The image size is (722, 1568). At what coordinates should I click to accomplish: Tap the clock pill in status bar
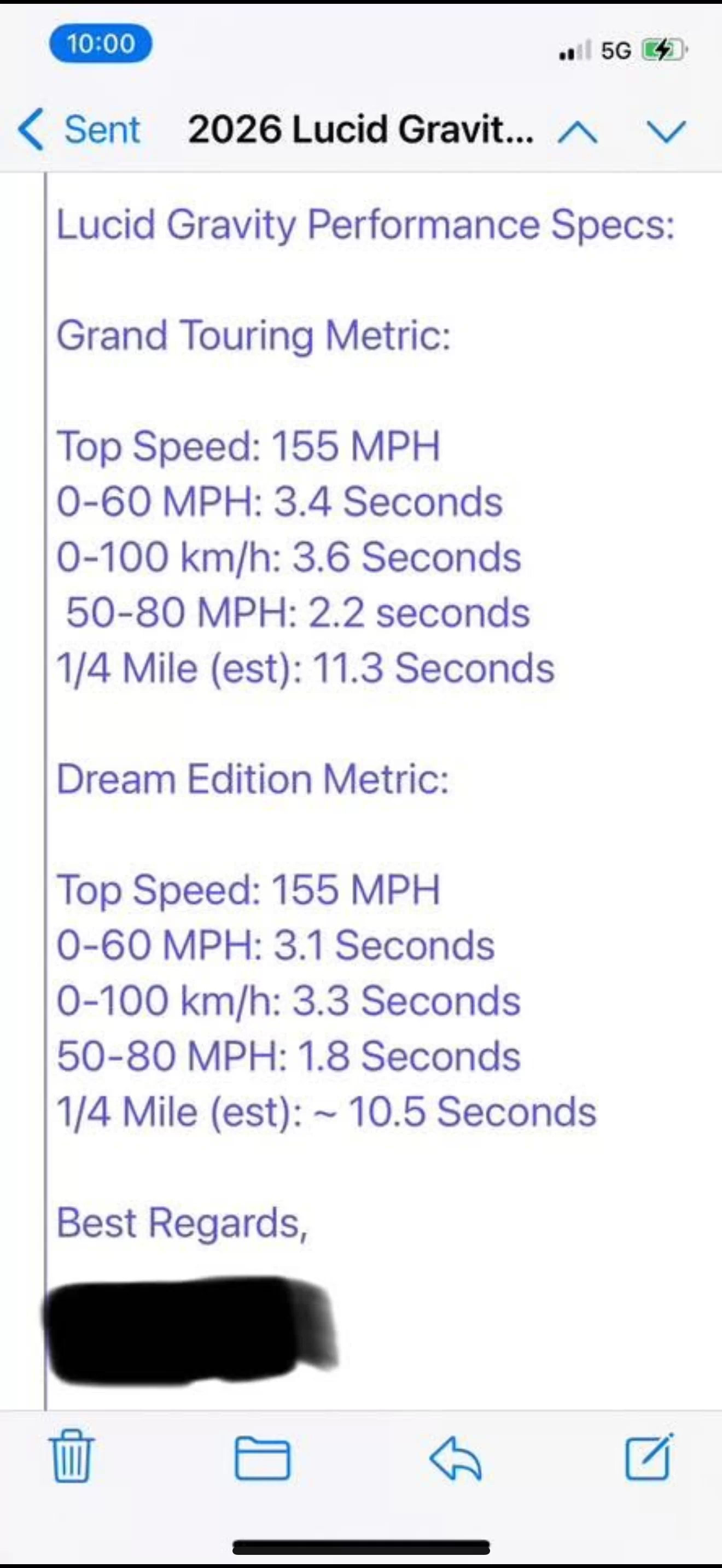(101, 44)
